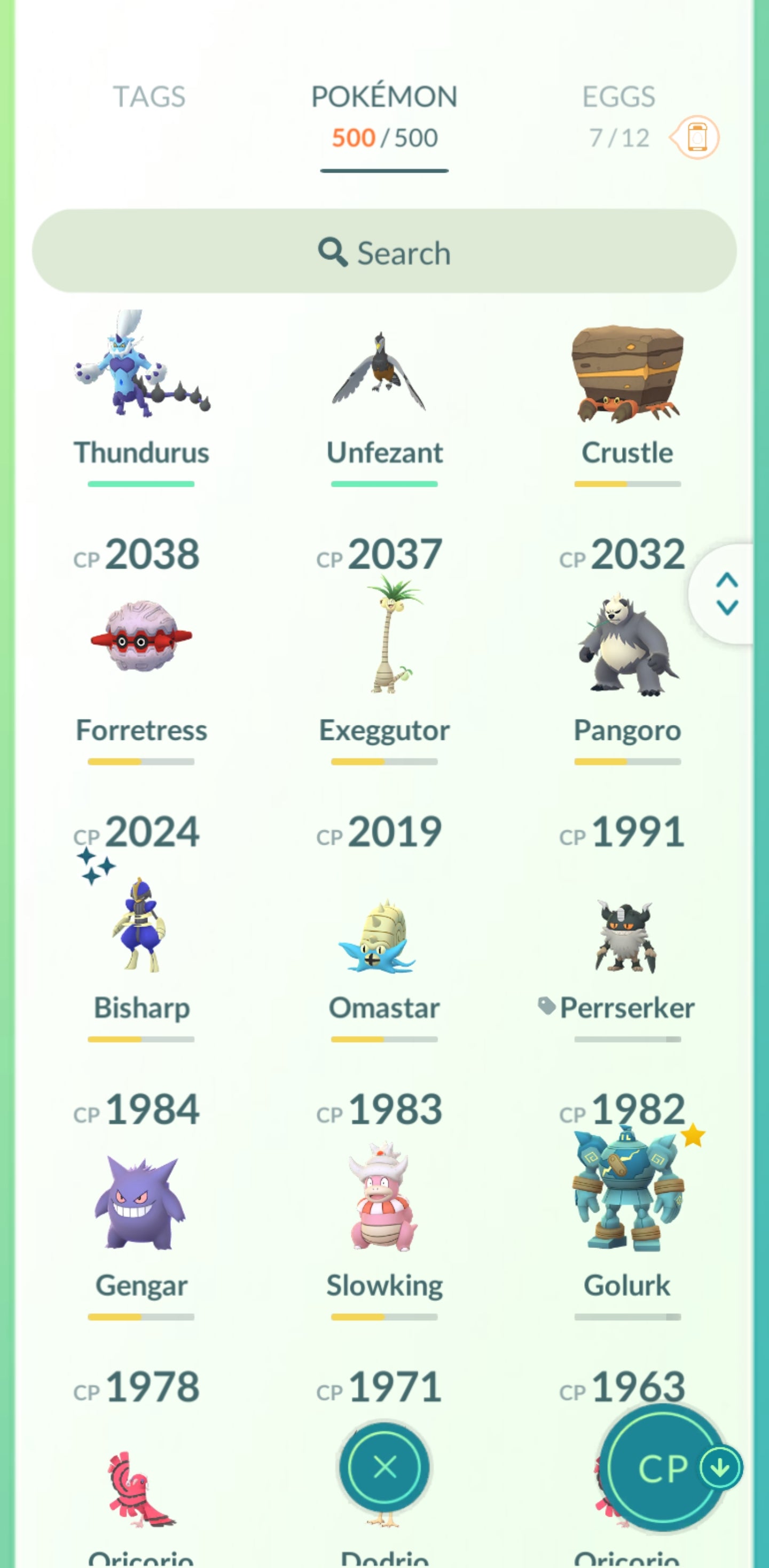The width and height of the screenshot is (769, 1568).
Task: Switch to the Tags tab
Action: (149, 97)
